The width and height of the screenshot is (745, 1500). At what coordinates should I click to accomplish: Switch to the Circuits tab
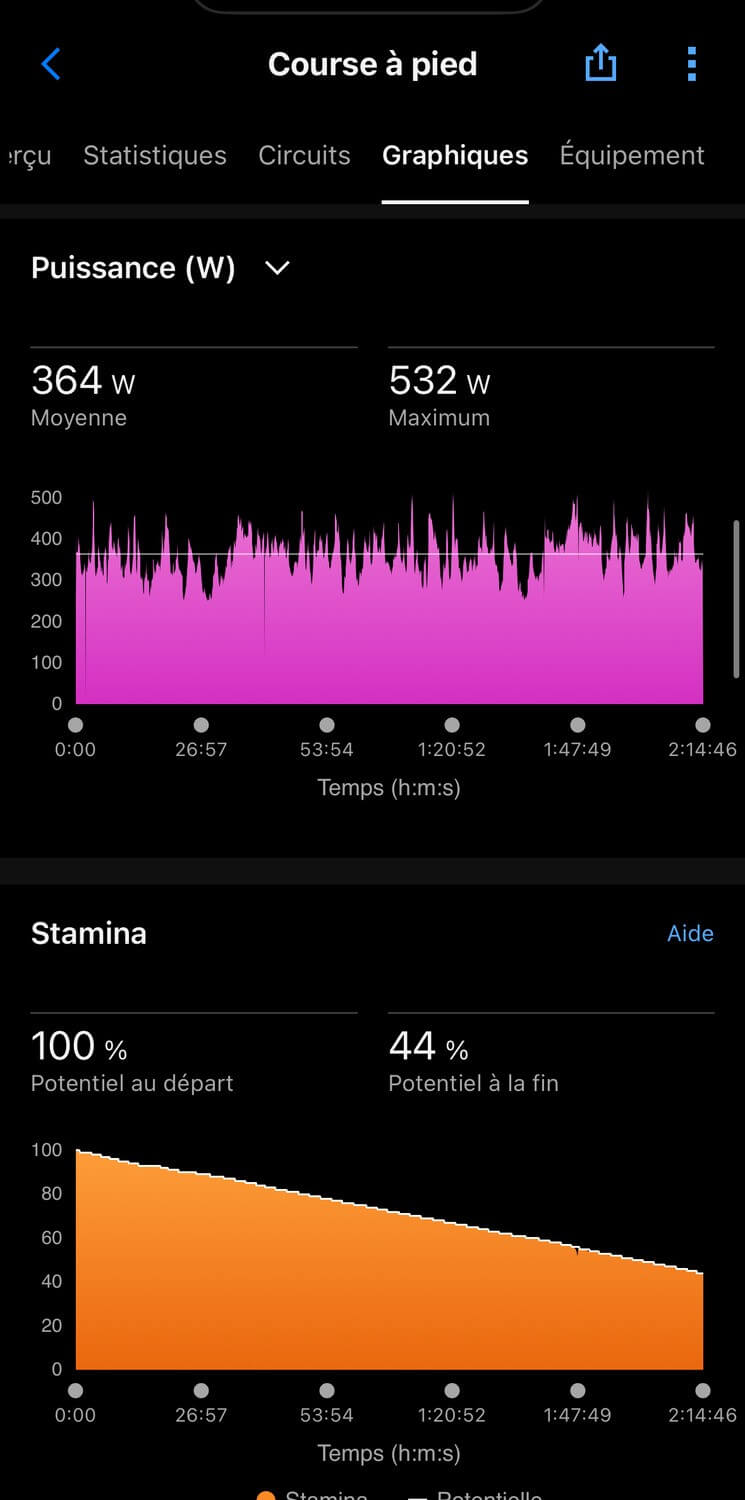304,155
